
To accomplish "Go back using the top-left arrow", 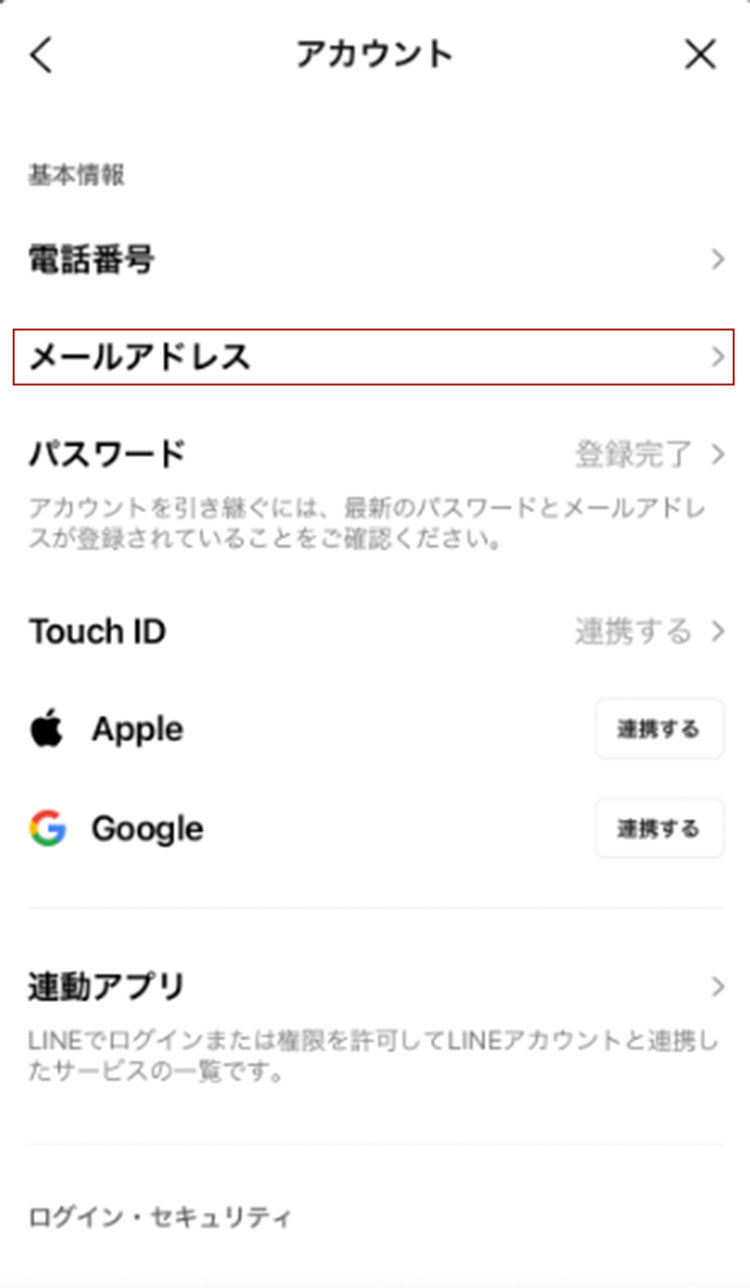I will coord(41,55).
